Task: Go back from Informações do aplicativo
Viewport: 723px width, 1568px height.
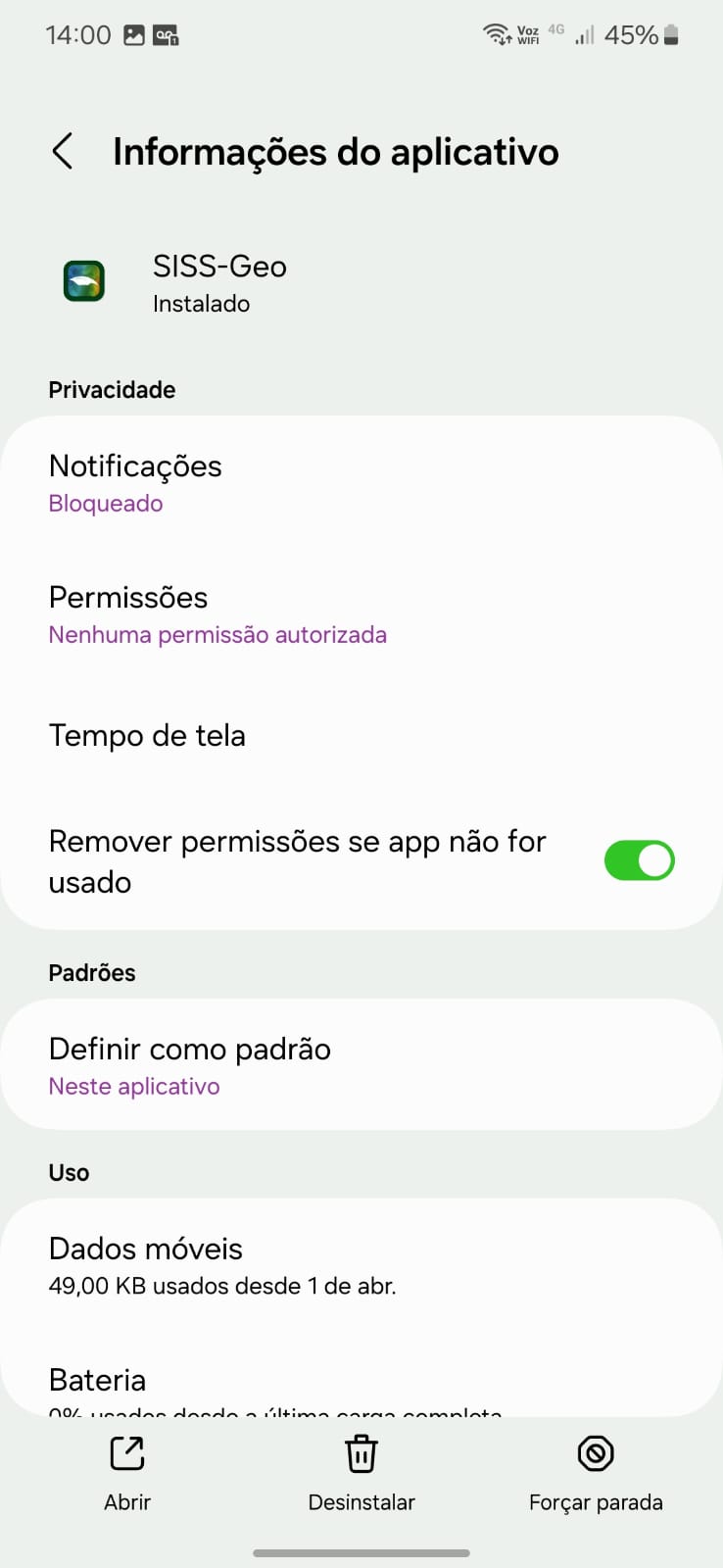Action: coord(63,152)
